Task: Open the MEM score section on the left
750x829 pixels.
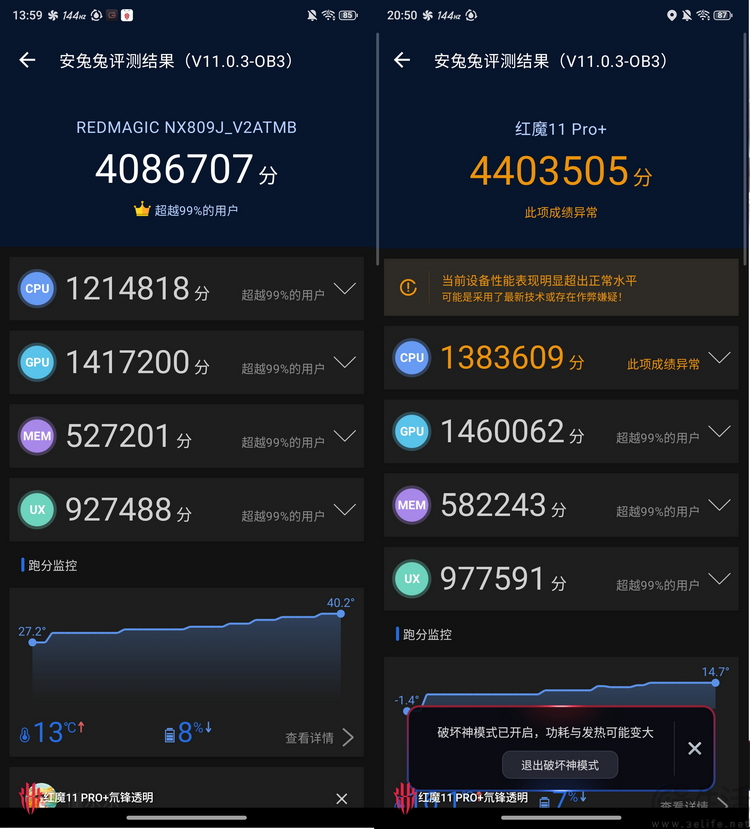Action: coord(37,436)
